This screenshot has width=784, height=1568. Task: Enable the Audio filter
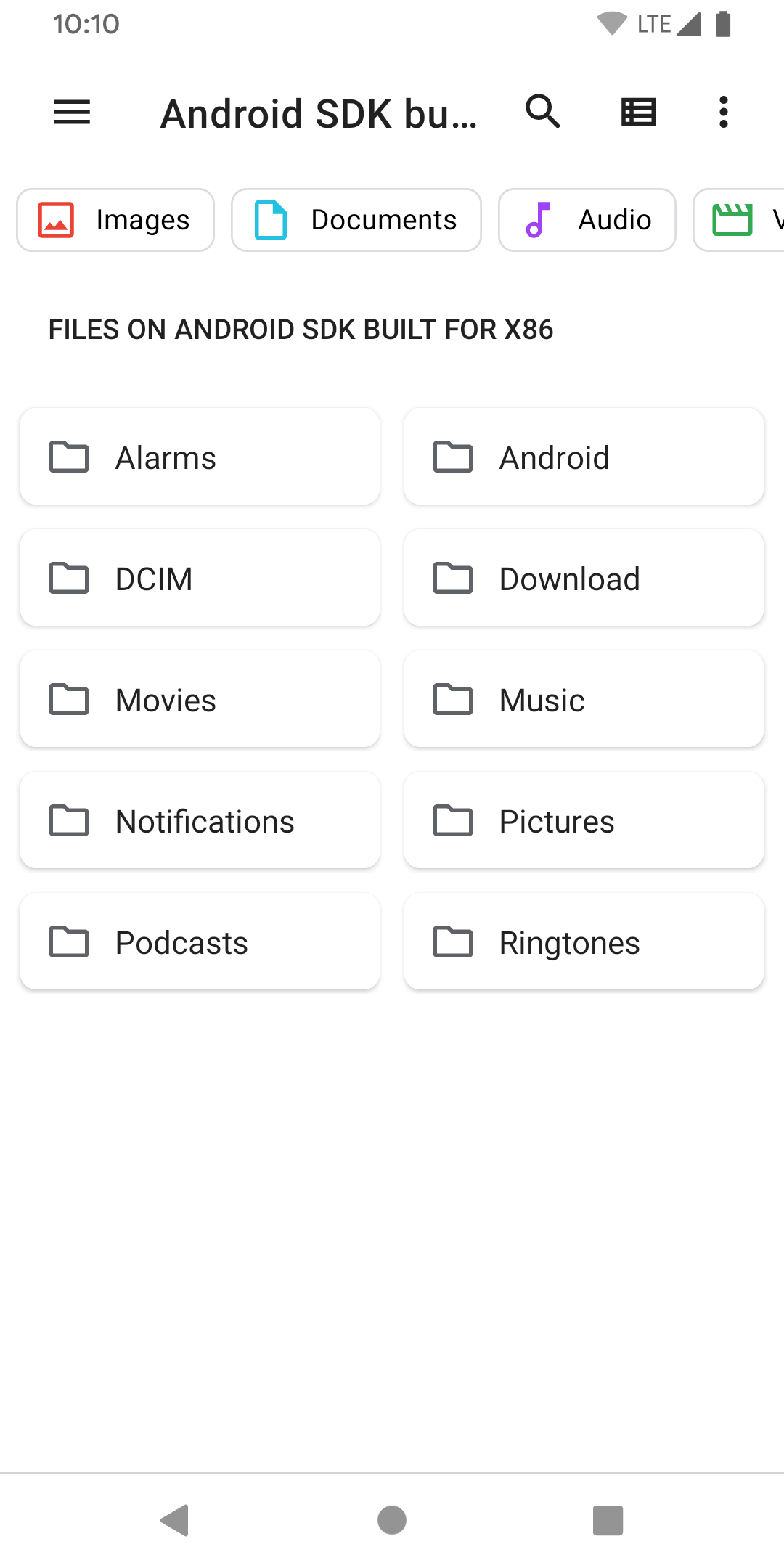pyautogui.click(x=587, y=219)
